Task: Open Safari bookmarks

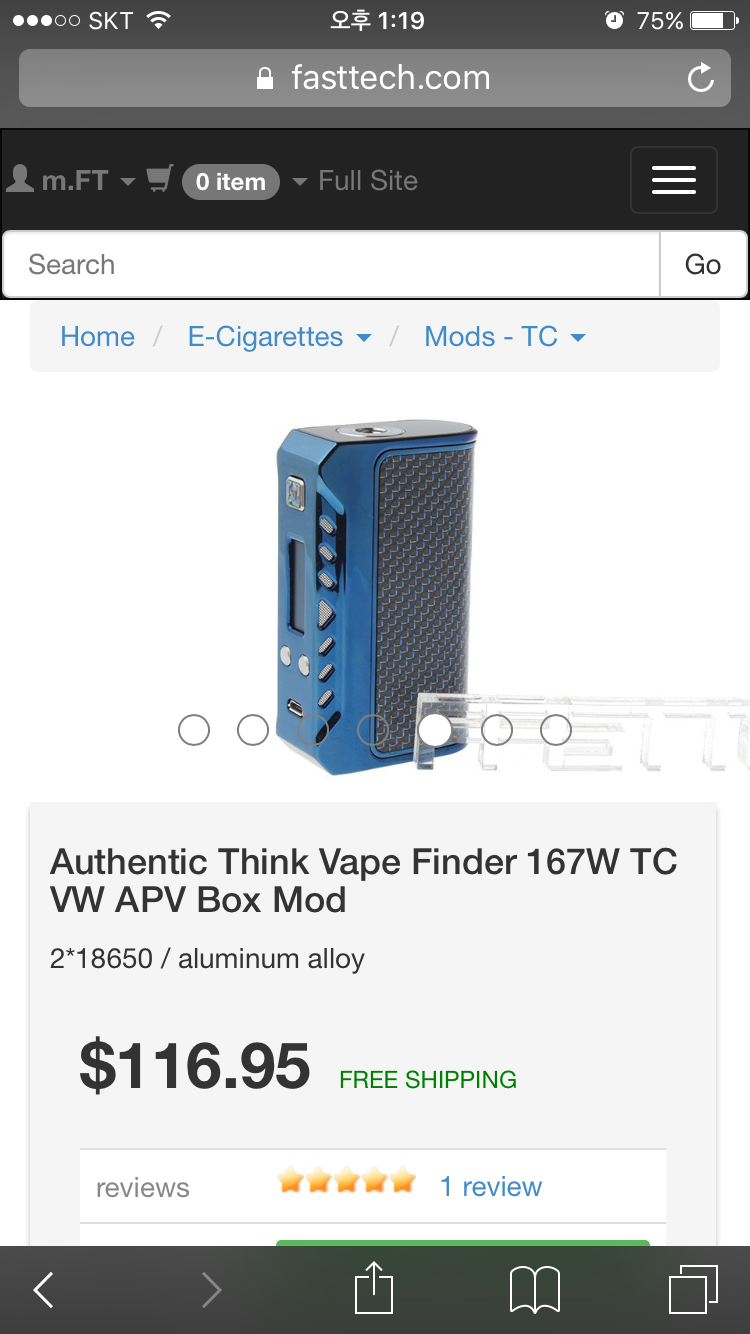Action: pyautogui.click(x=535, y=1290)
